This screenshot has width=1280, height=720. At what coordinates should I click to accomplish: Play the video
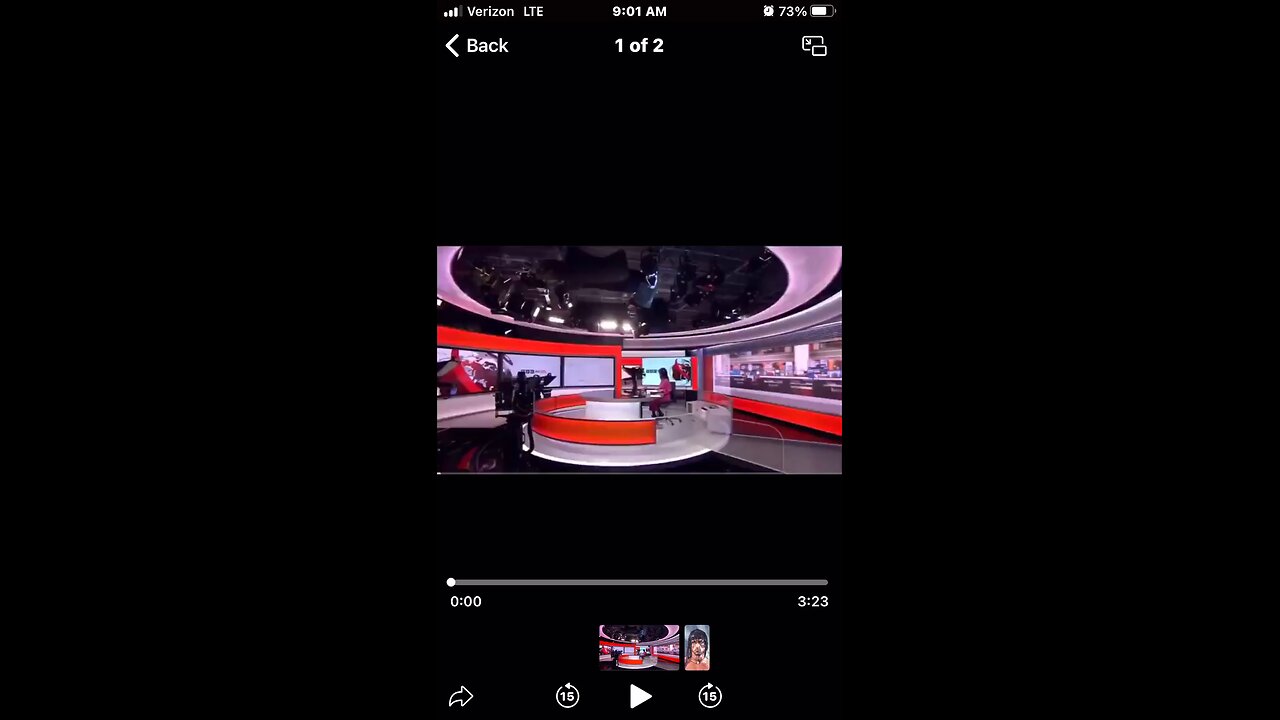coord(640,697)
